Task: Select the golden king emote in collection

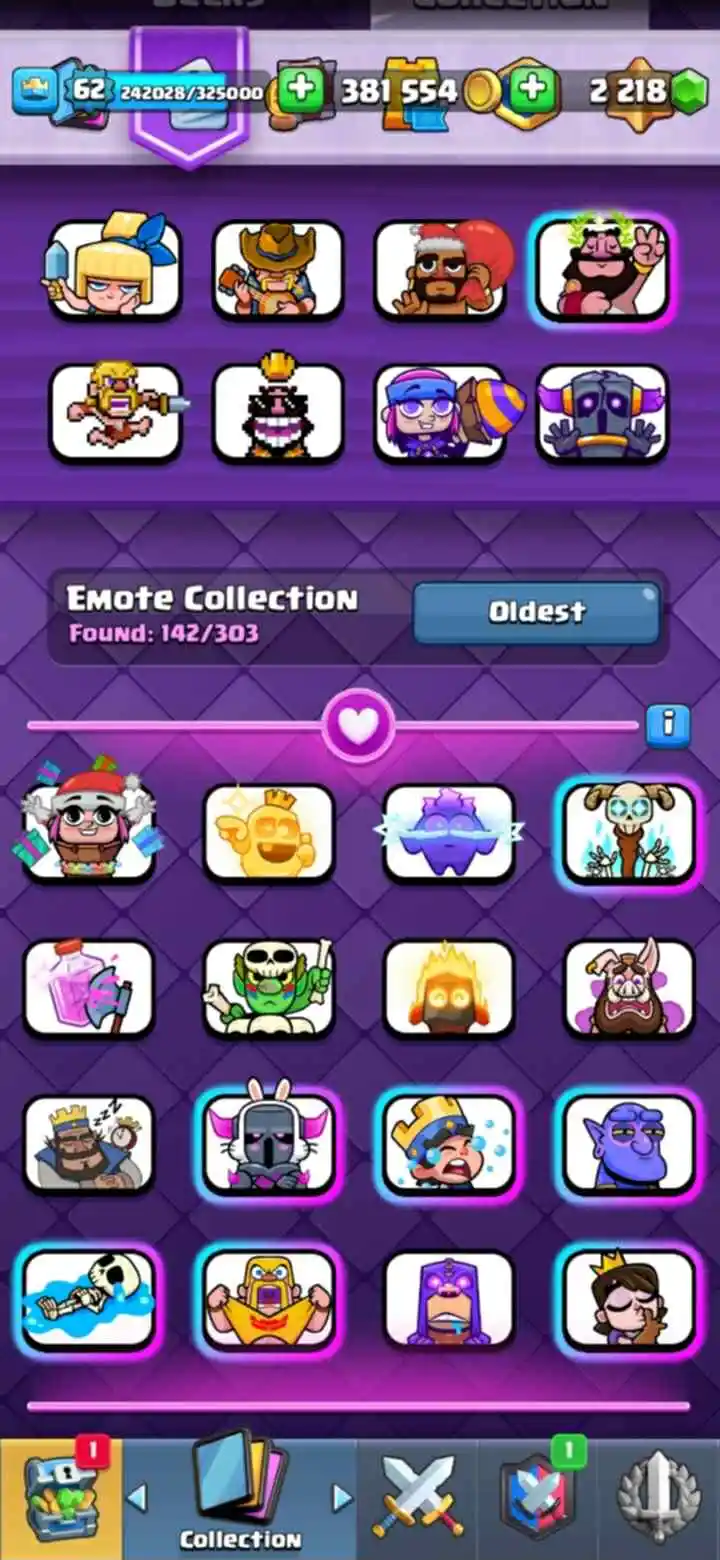Action: [x=268, y=832]
